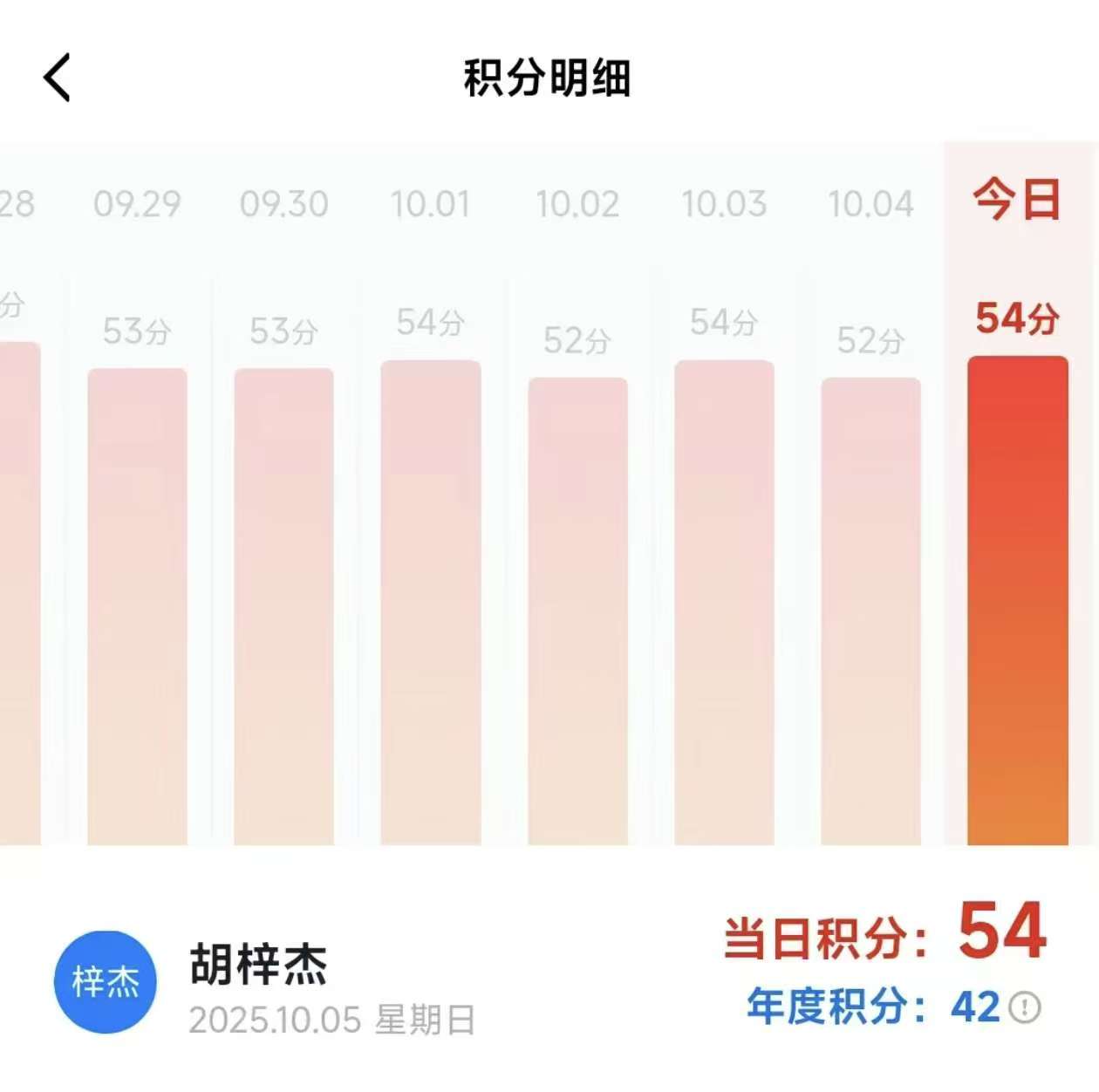Select the 10.03 bar showing 54分
The image size is (1099, 1092).
click(724, 602)
